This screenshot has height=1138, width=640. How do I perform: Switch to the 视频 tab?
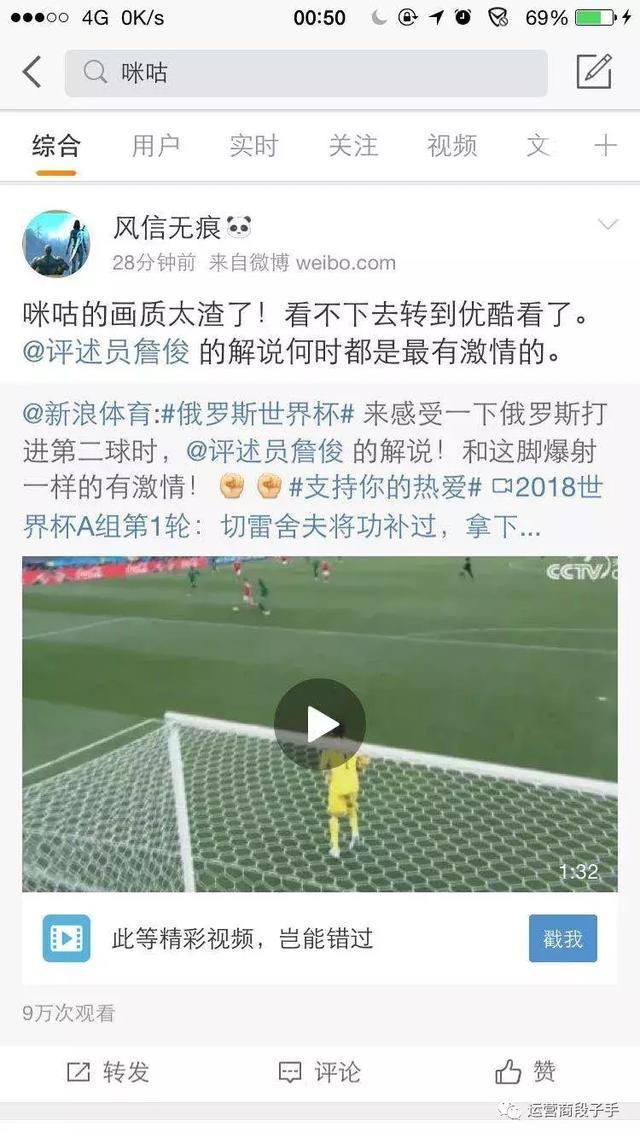pos(452,146)
